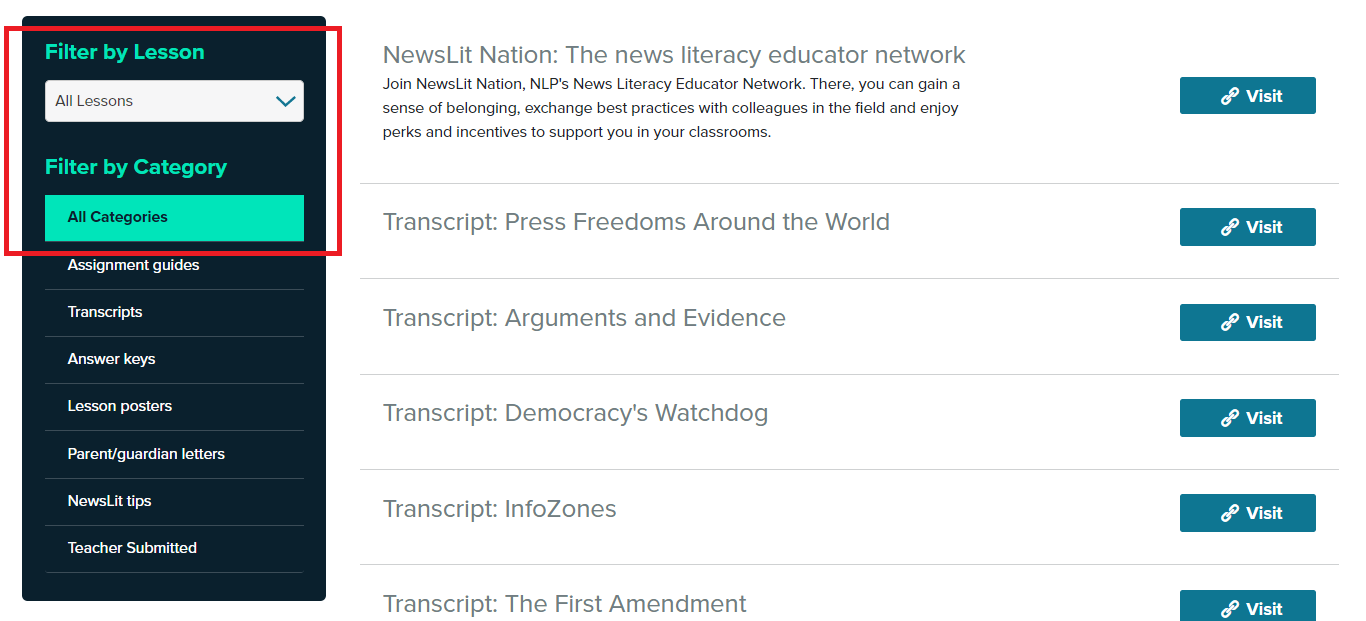Visit Transcript: Arguments and Evidence
This screenshot has width=1366, height=621.
coord(1247,322)
